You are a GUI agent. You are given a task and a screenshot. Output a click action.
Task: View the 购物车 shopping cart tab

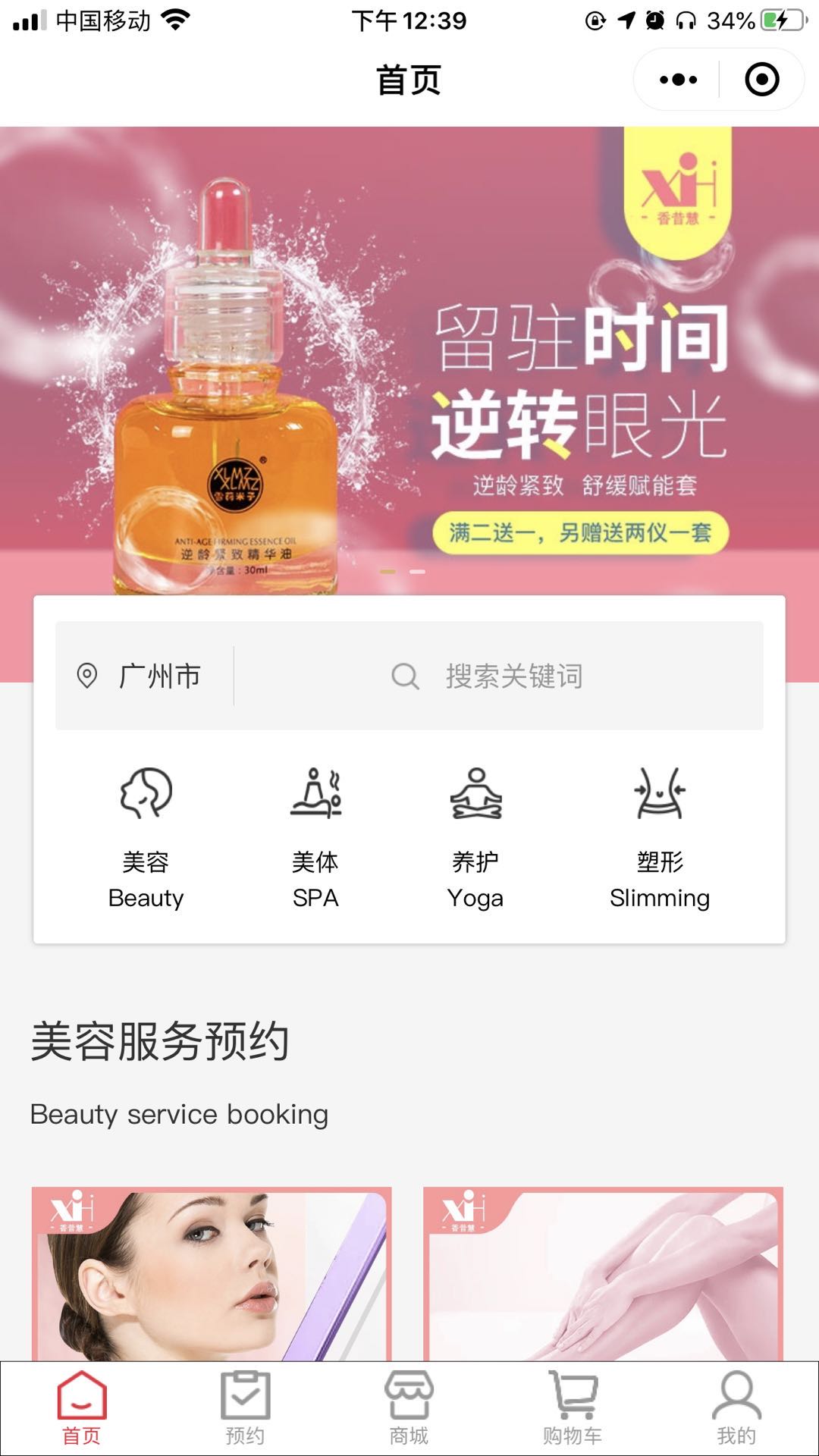coord(573,1408)
